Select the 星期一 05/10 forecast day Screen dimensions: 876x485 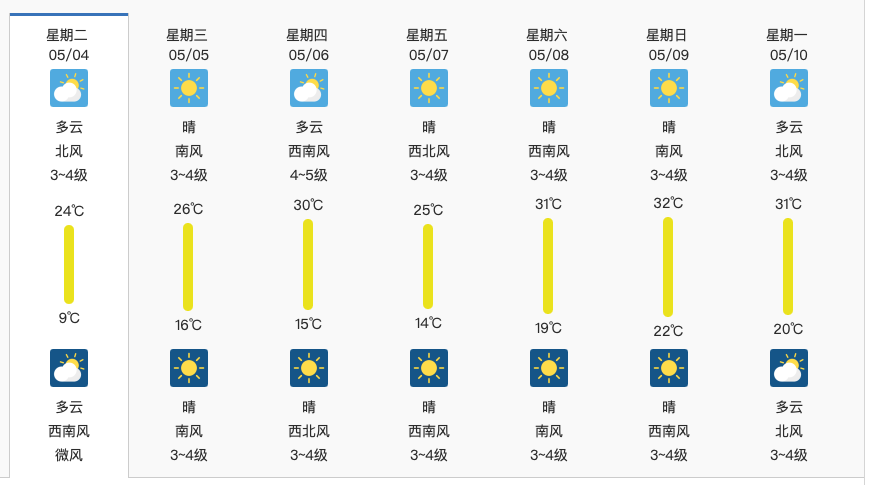[x=788, y=45]
